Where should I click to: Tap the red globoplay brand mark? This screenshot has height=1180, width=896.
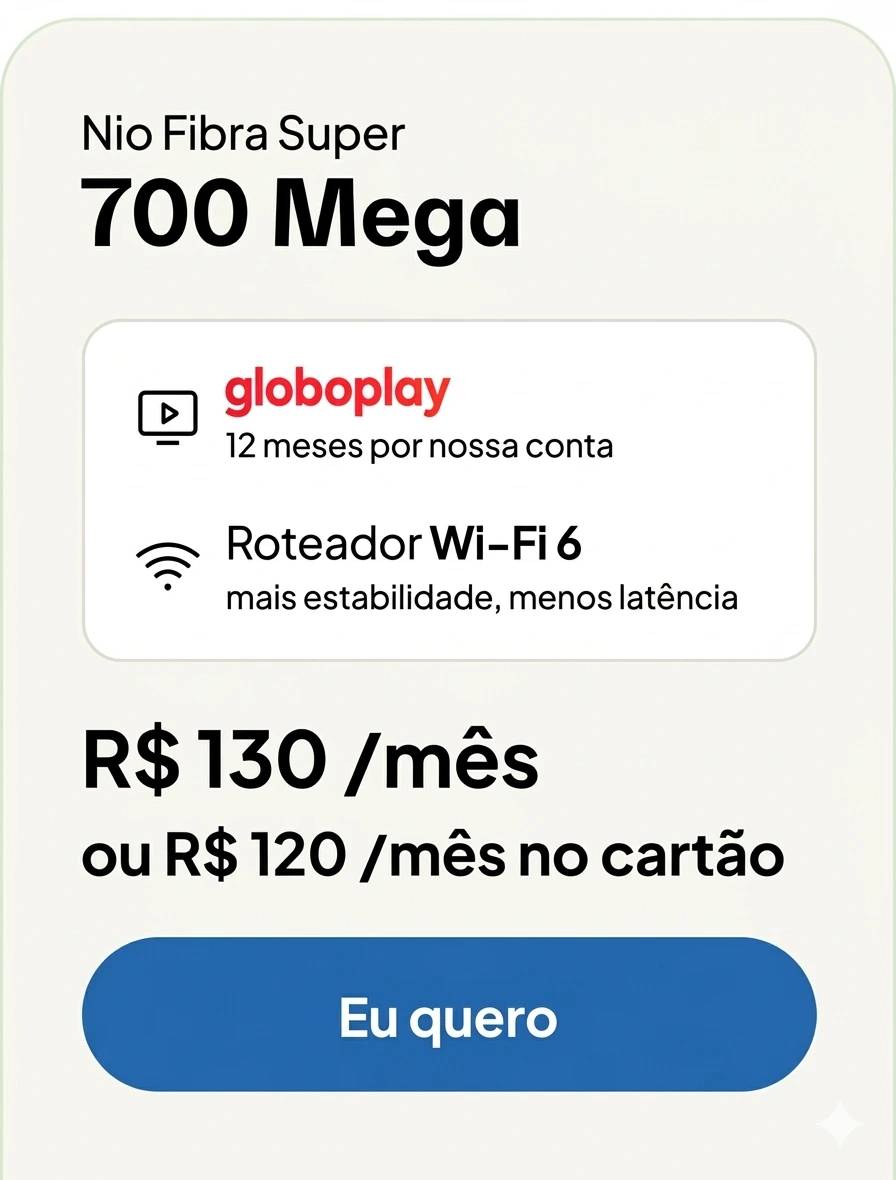(338, 391)
